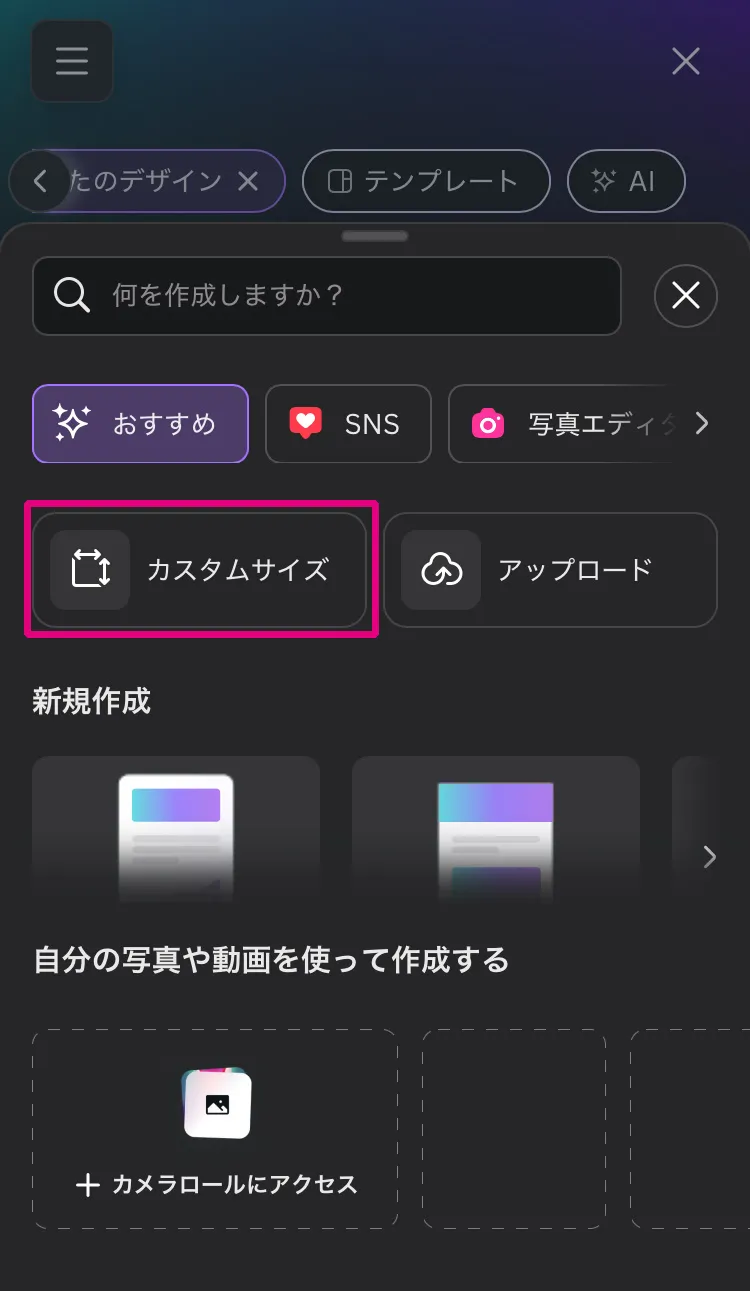Image resolution: width=750 pixels, height=1291 pixels.
Task: Select the AI chip
Action: [x=626, y=181]
